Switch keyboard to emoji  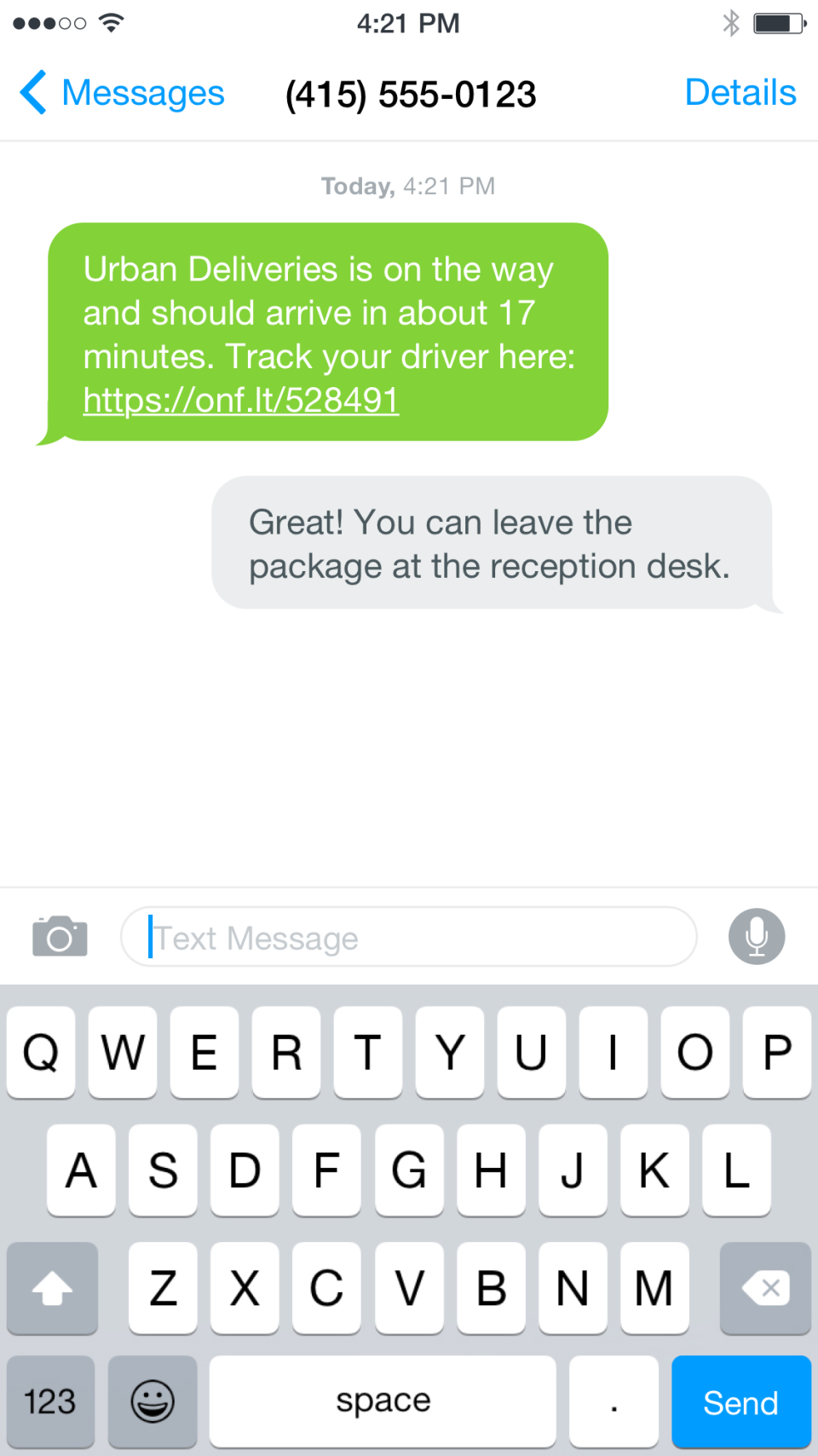[153, 1402]
